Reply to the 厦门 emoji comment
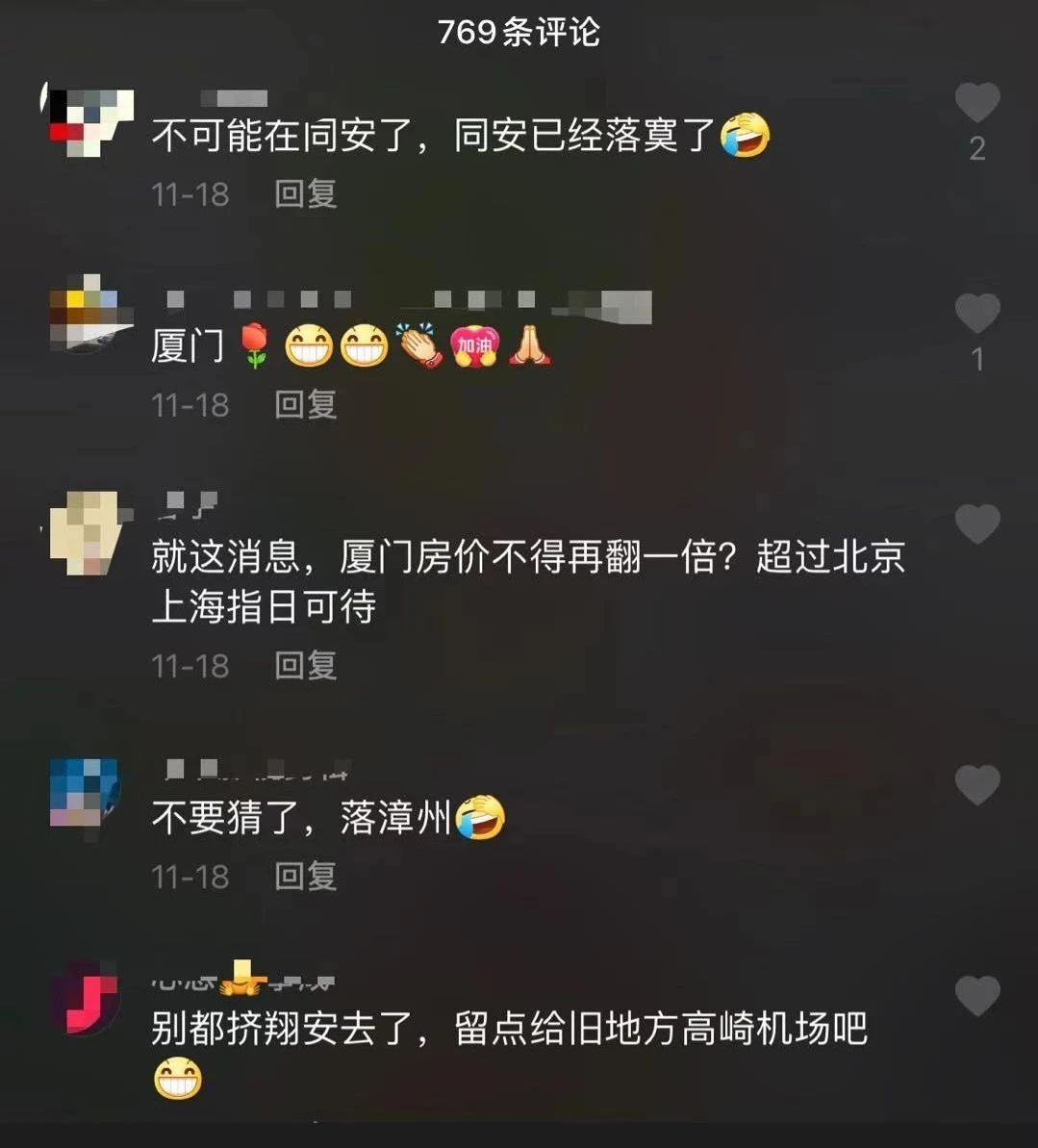Viewport: 1038px width, 1148px height. [305, 405]
